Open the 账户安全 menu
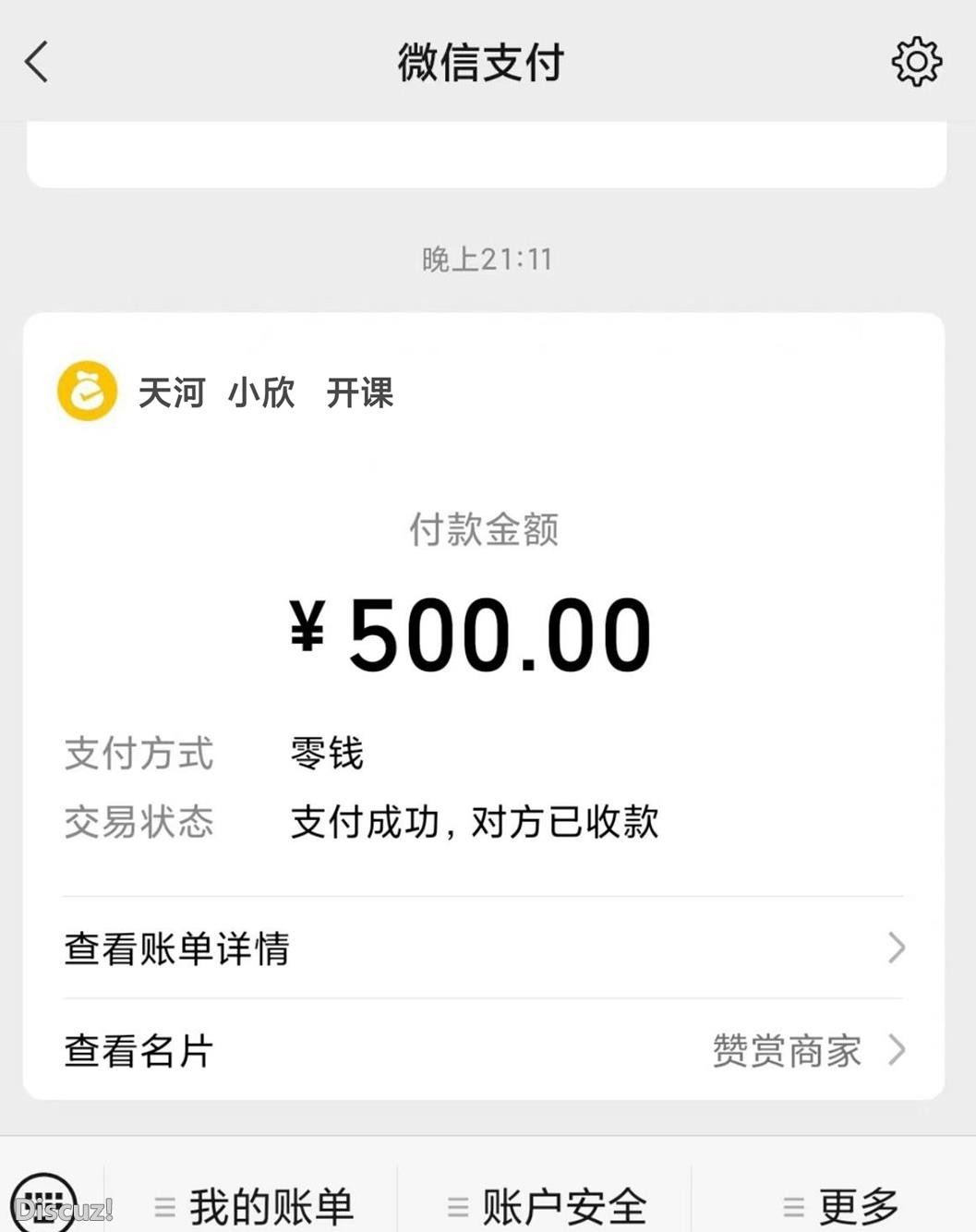 pos(563,1203)
